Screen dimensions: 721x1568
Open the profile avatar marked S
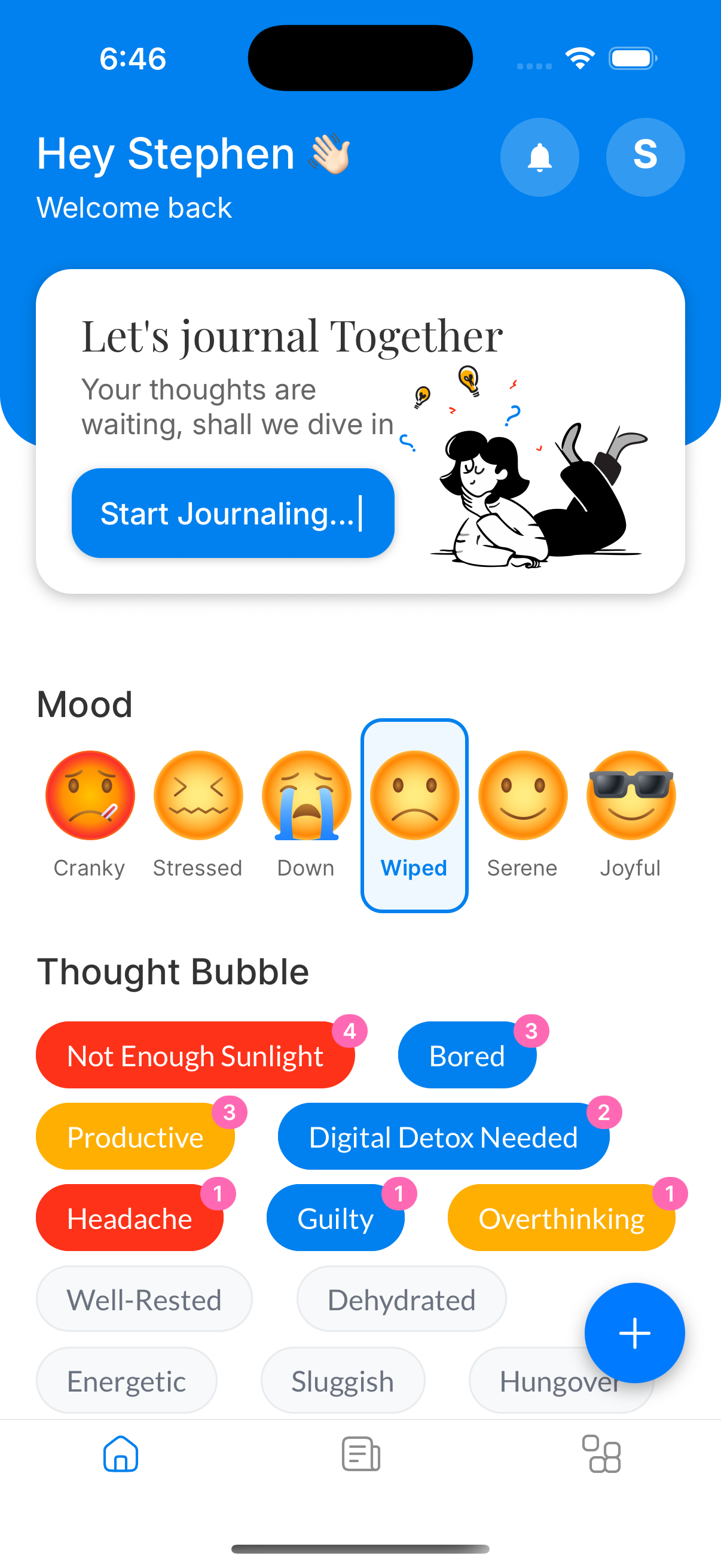[644, 157]
